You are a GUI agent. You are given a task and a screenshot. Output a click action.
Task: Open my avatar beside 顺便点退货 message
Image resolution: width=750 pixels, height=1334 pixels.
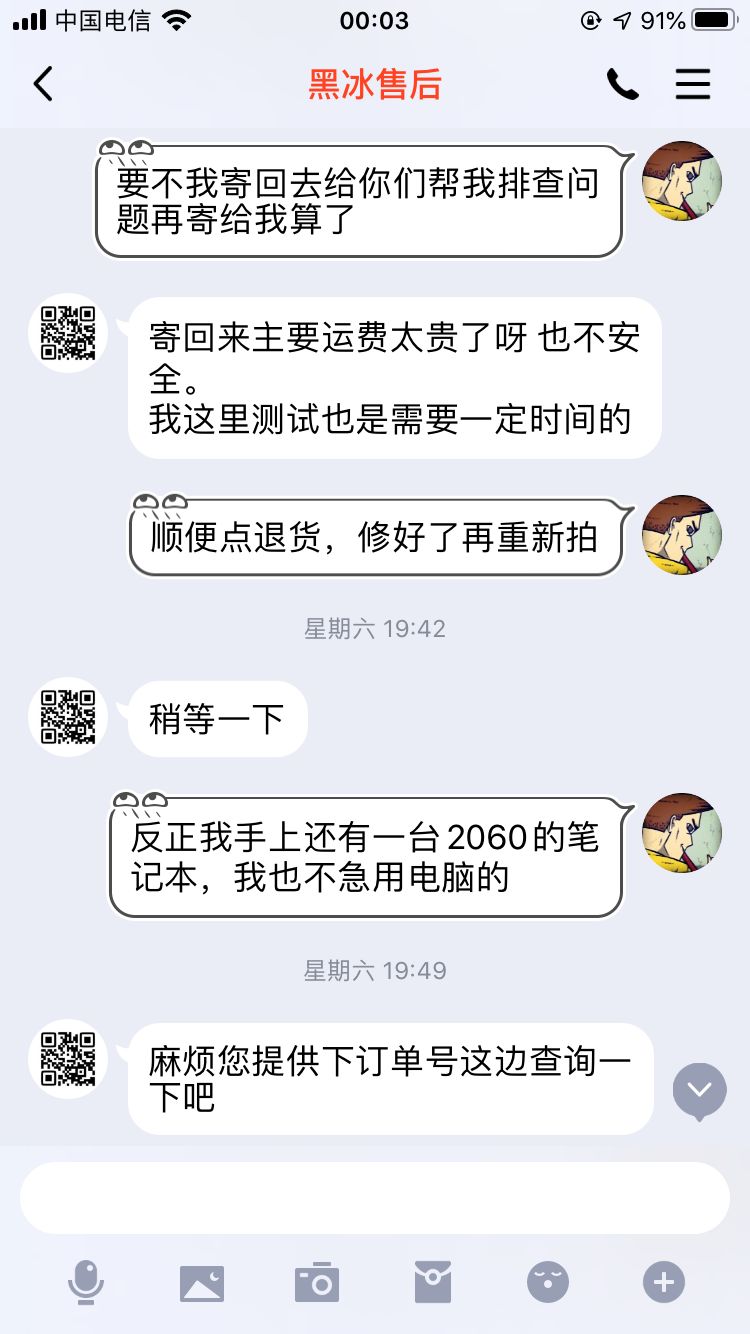(x=681, y=535)
